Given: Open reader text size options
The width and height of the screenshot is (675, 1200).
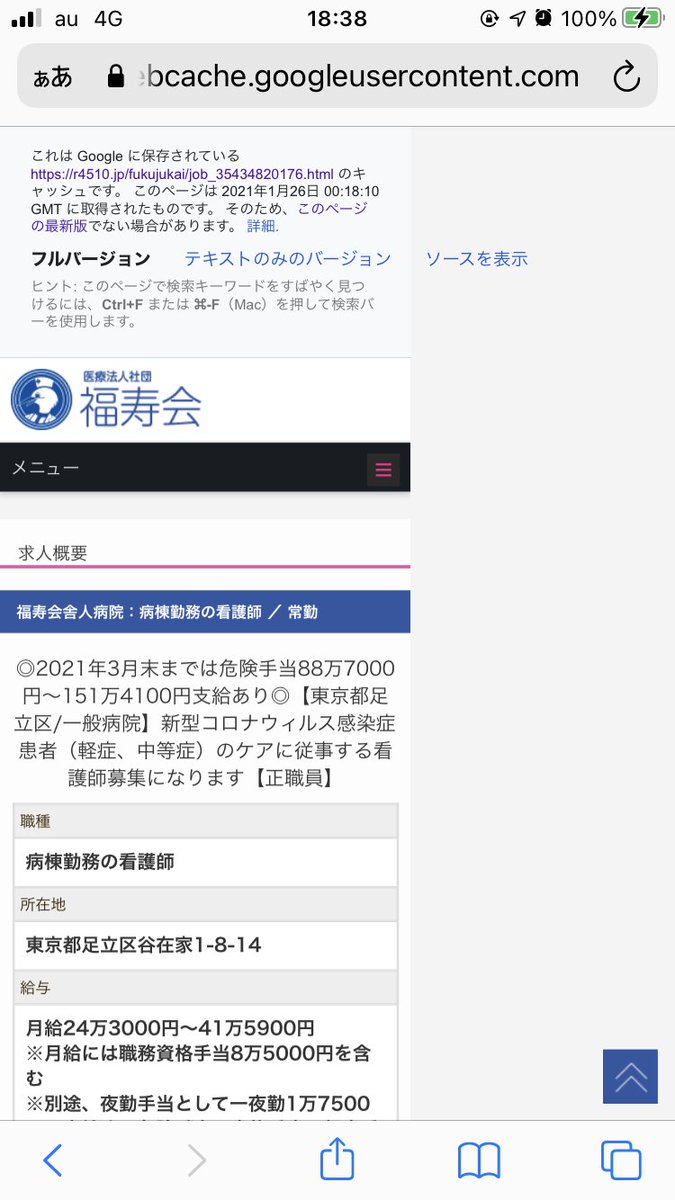Looking at the screenshot, I should [52, 77].
